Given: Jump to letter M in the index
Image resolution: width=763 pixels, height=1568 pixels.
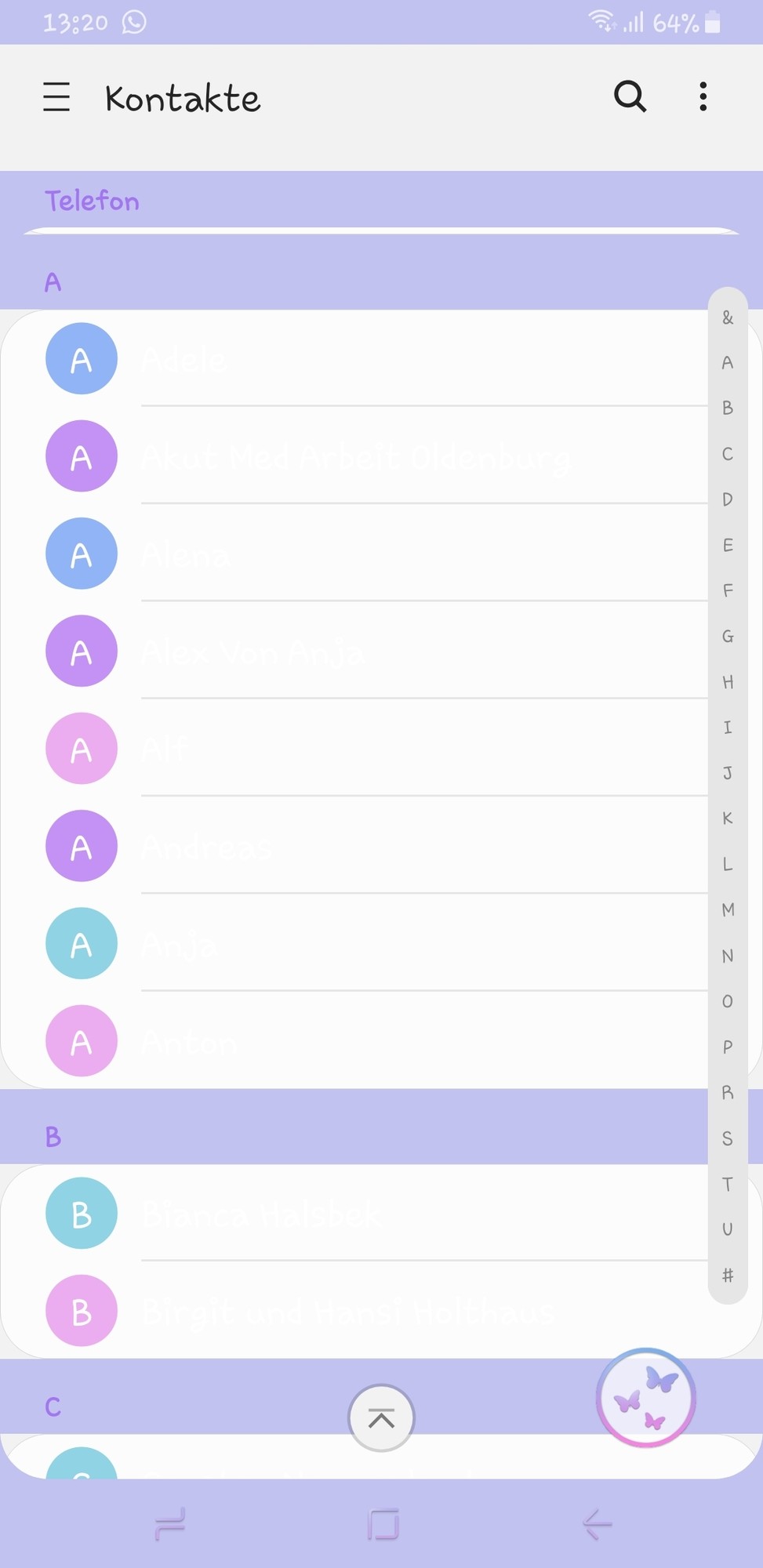Looking at the screenshot, I should point(728,909).
